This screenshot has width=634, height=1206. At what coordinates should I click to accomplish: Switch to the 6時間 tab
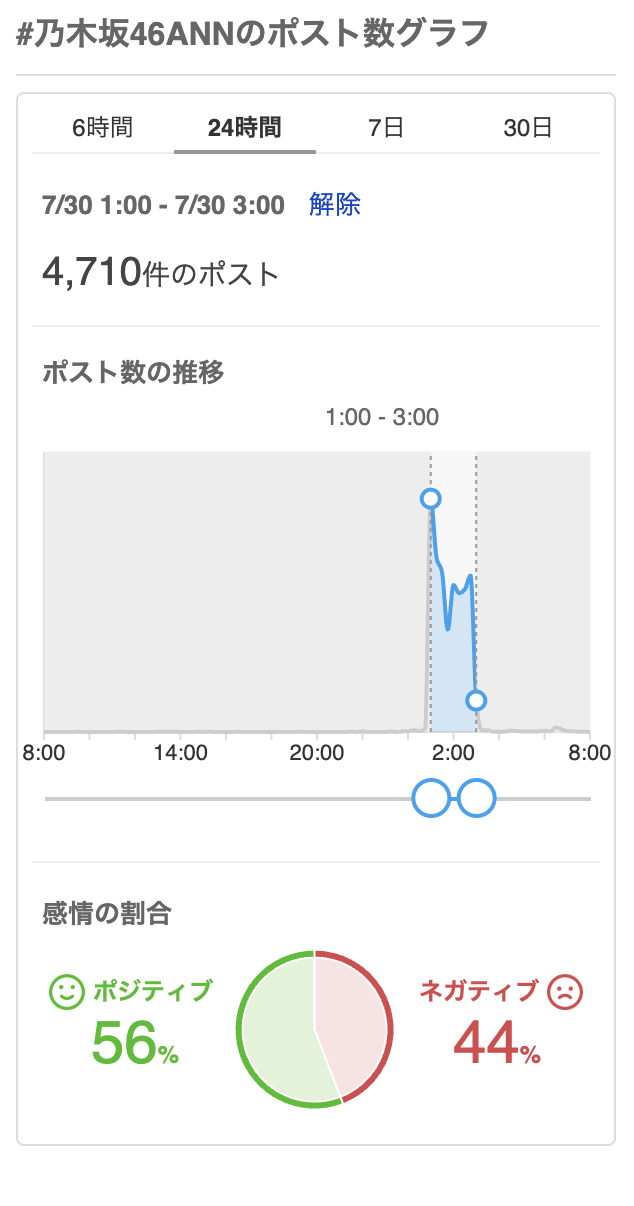[x=103, y=128]
